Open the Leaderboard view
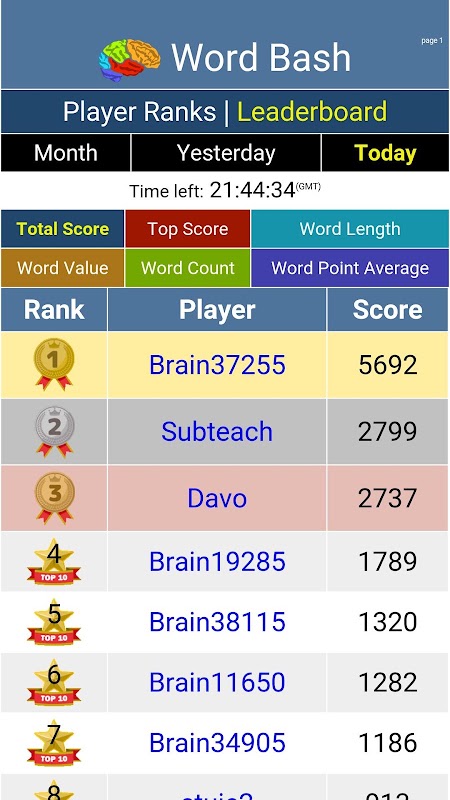450x800 pixels. click(312, 112)
